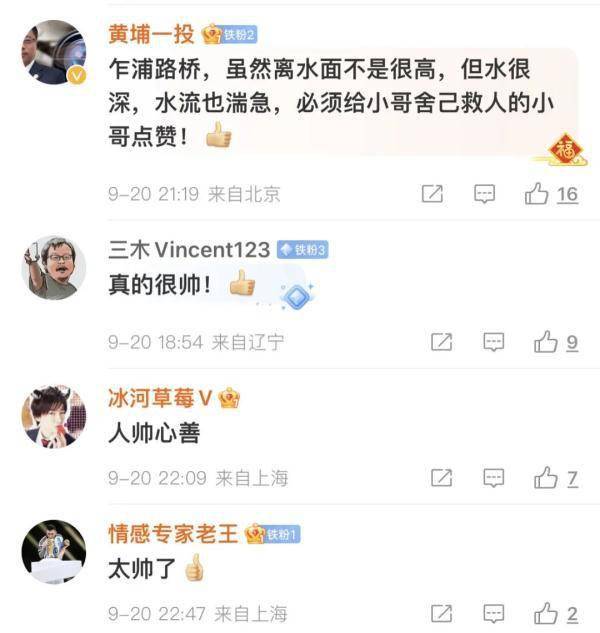This screenshot has height=633, width=600.
Task: Reply to 冰河草莓V's comment
Action: coord(494,478)
